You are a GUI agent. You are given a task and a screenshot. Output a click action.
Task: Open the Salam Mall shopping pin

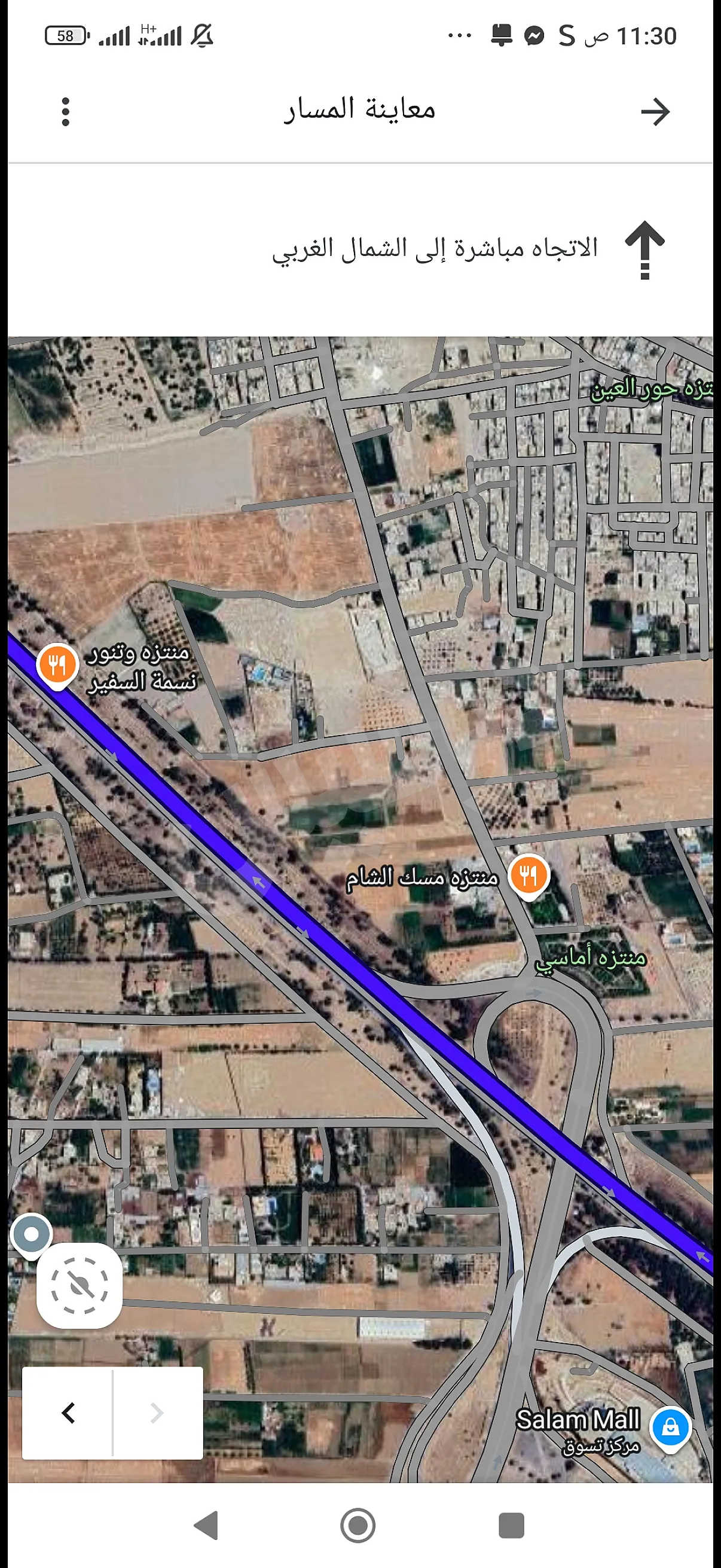click(671, 1428)
